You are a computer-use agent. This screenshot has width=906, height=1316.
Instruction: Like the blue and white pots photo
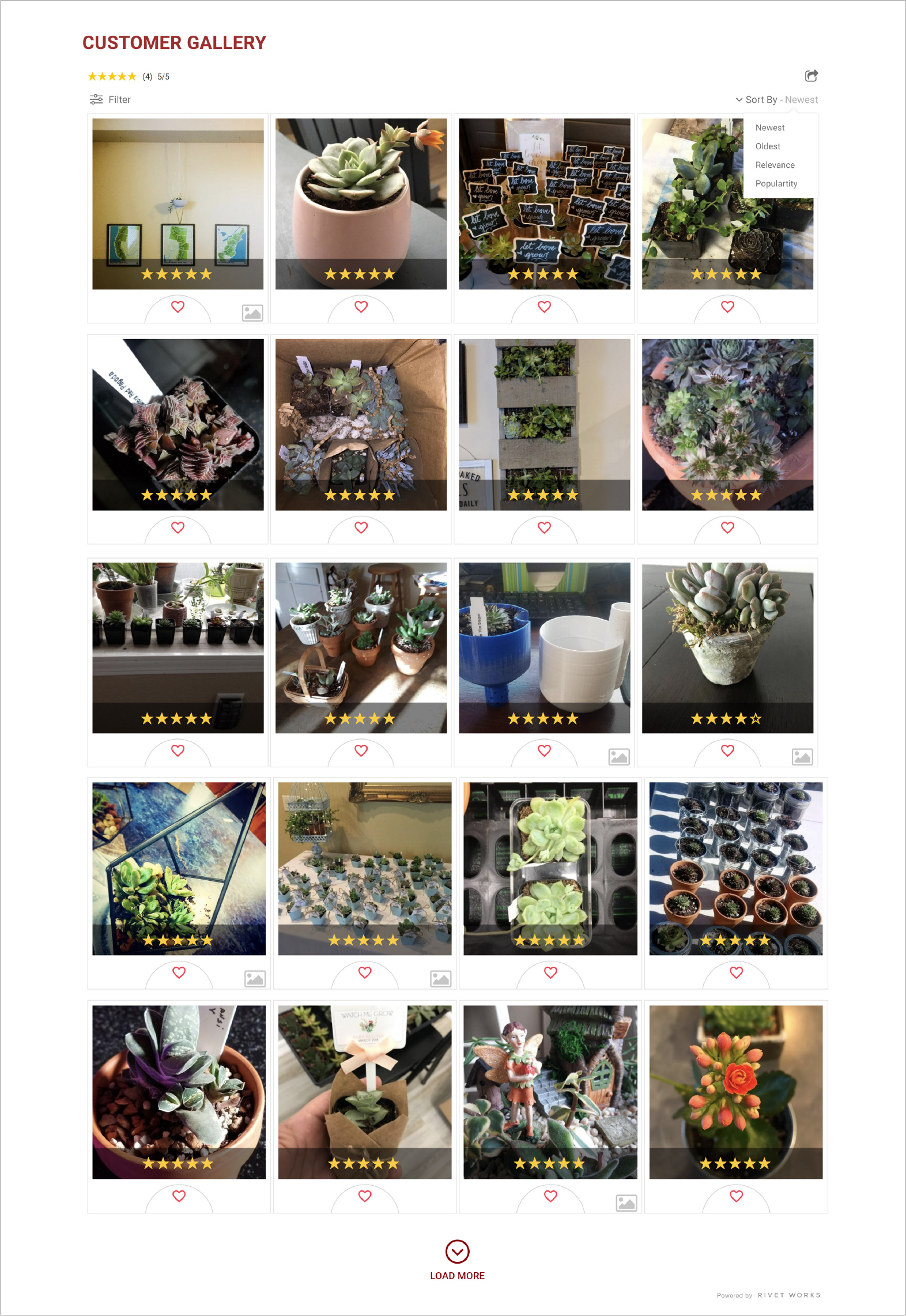(544, 751)
